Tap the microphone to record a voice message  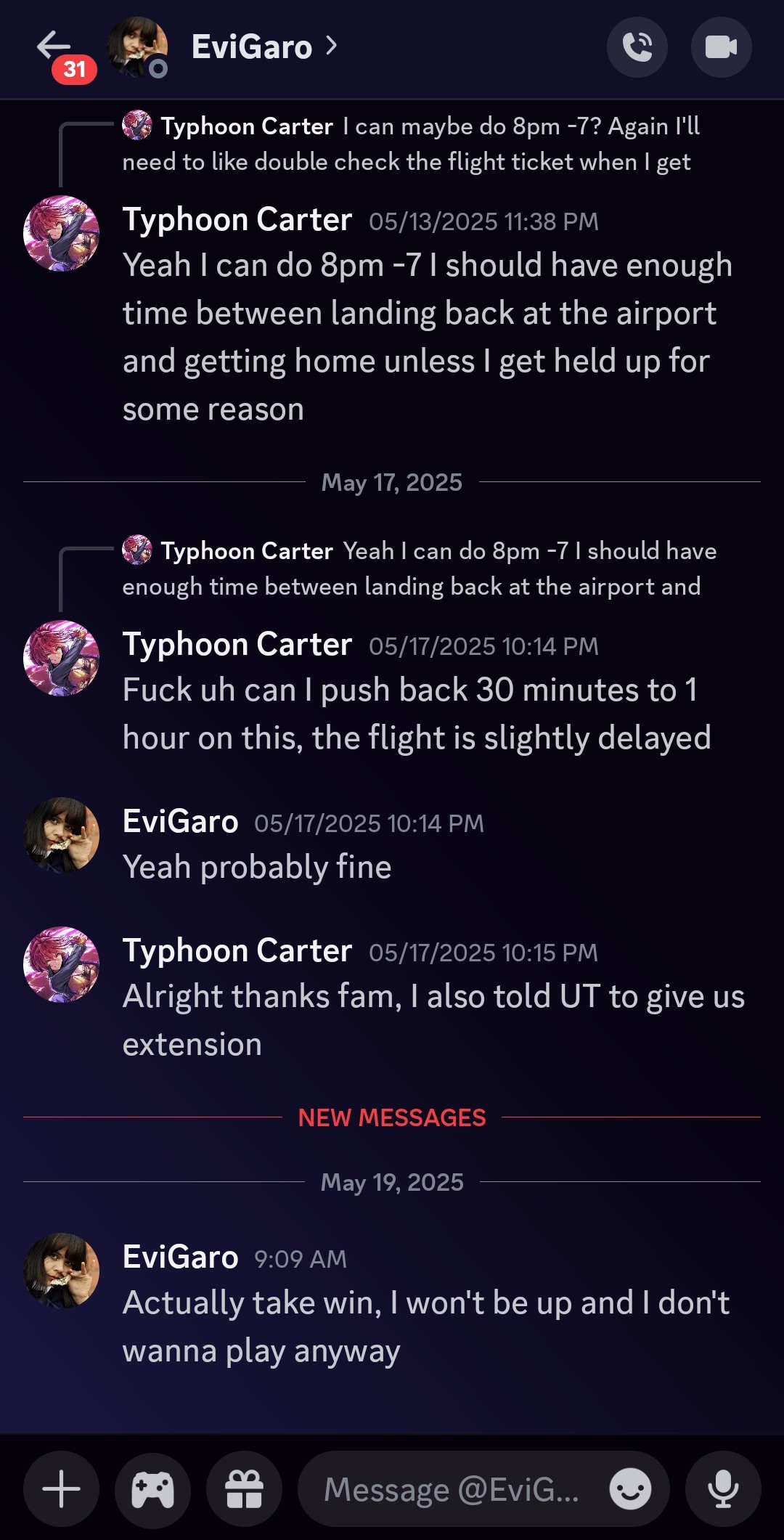click(723, 1489)
